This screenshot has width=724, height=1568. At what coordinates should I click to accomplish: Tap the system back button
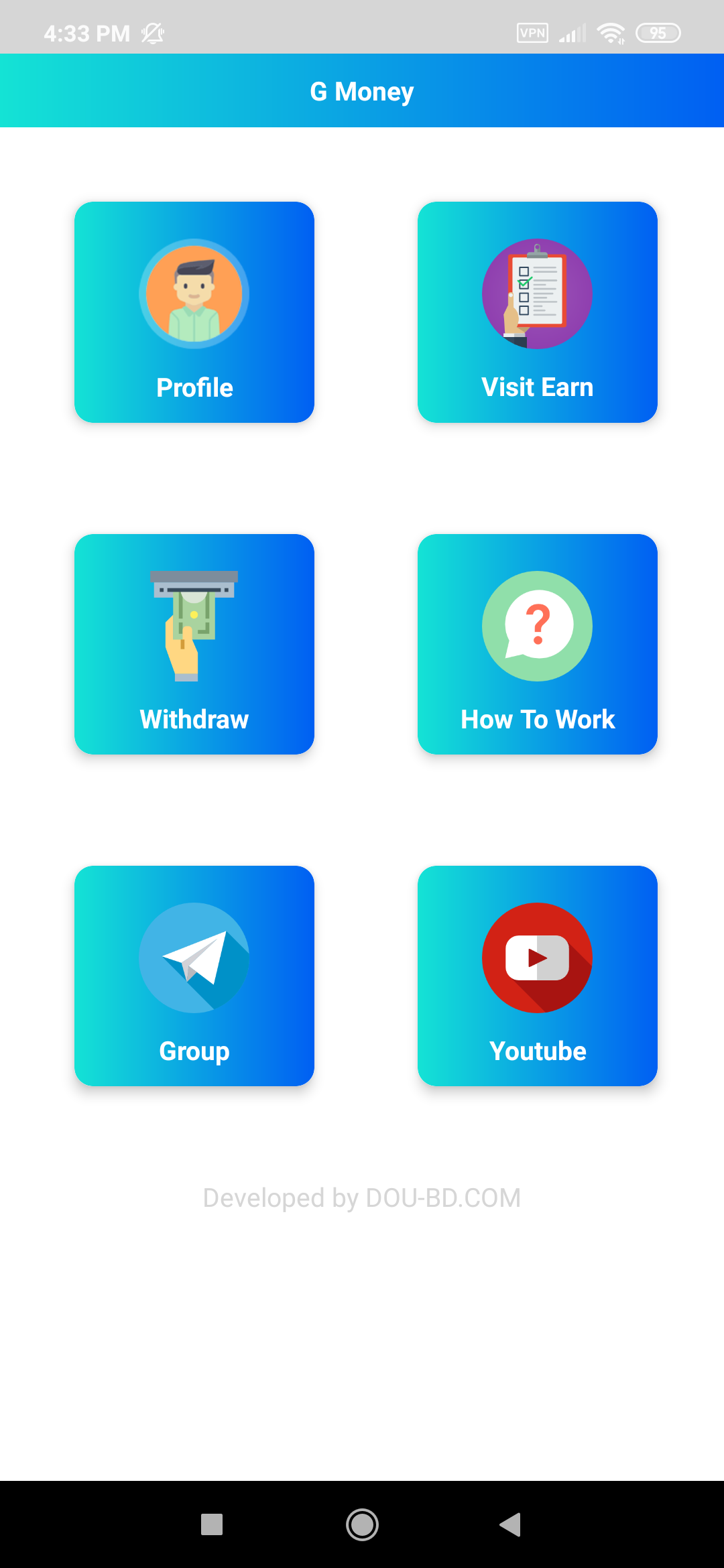coord(511,1524)
